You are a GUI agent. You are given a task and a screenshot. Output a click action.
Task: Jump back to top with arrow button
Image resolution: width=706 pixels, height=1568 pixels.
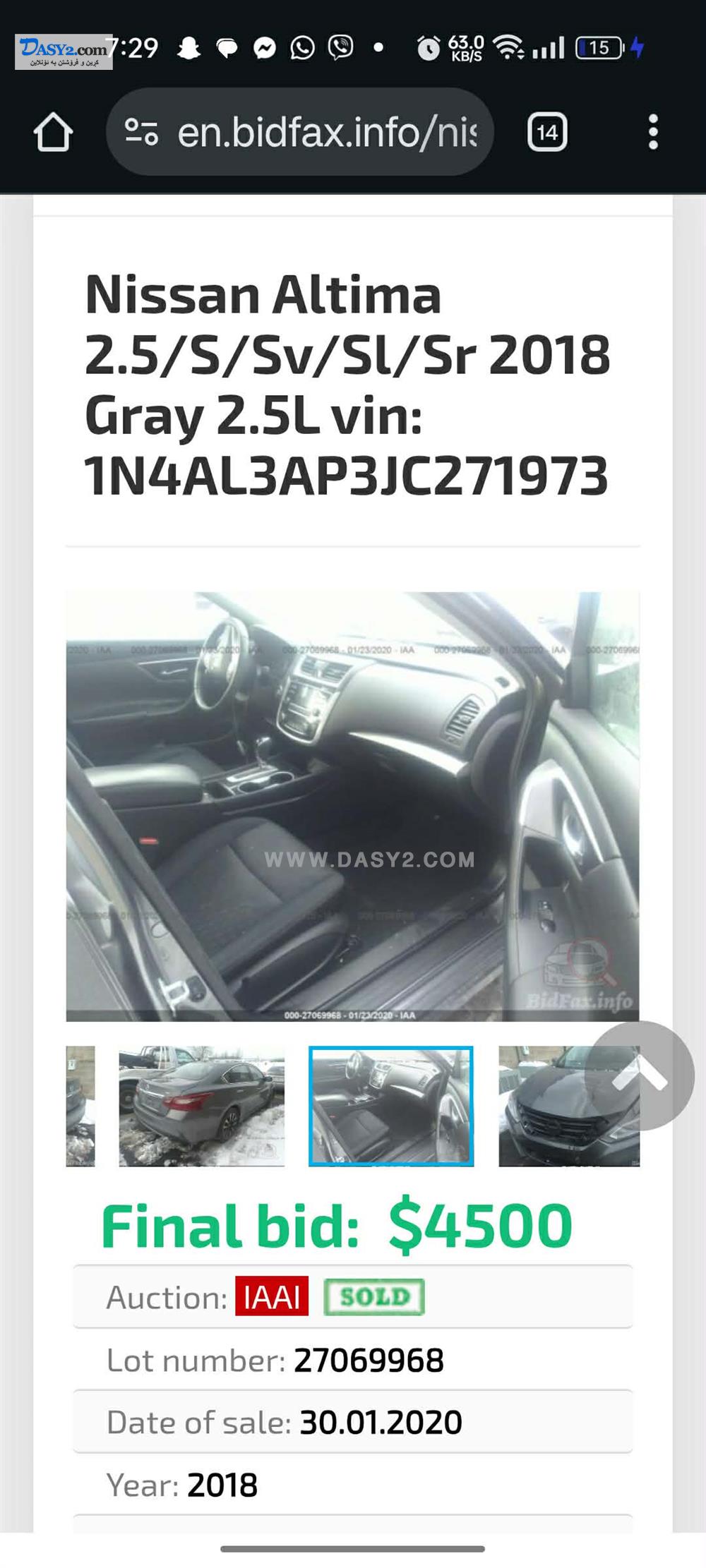tap(640, 1075)
